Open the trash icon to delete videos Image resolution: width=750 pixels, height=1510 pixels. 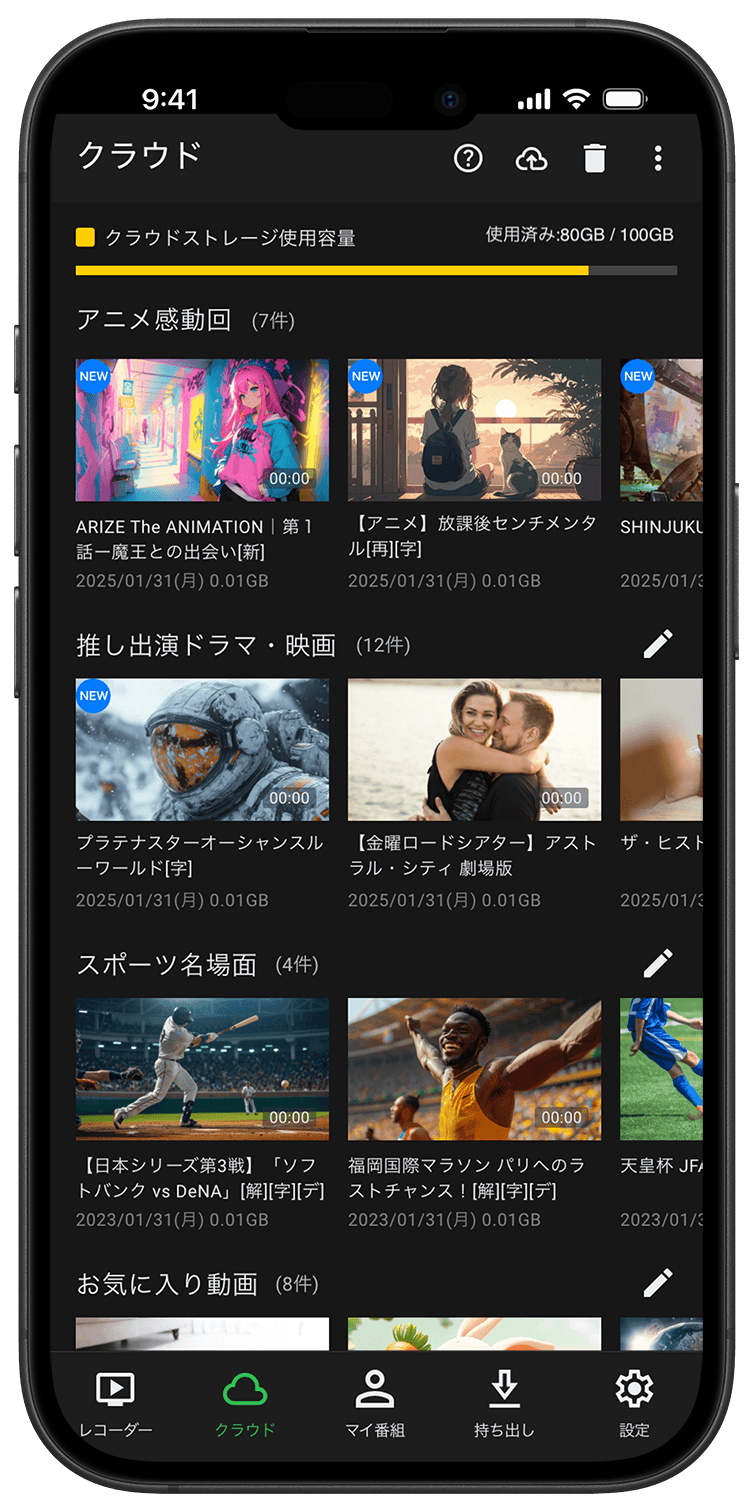point(594,158)
